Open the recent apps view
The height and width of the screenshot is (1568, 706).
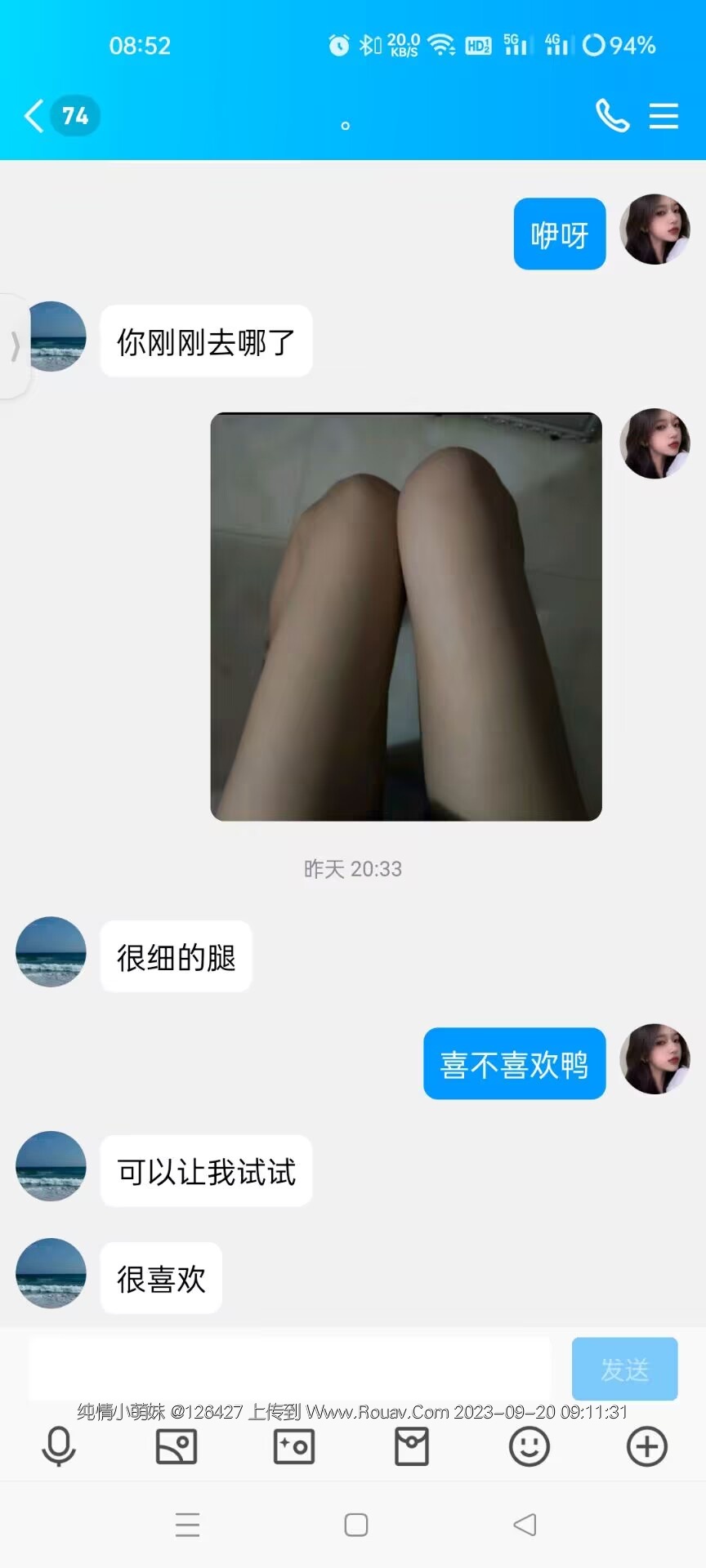click(187, 1525)
